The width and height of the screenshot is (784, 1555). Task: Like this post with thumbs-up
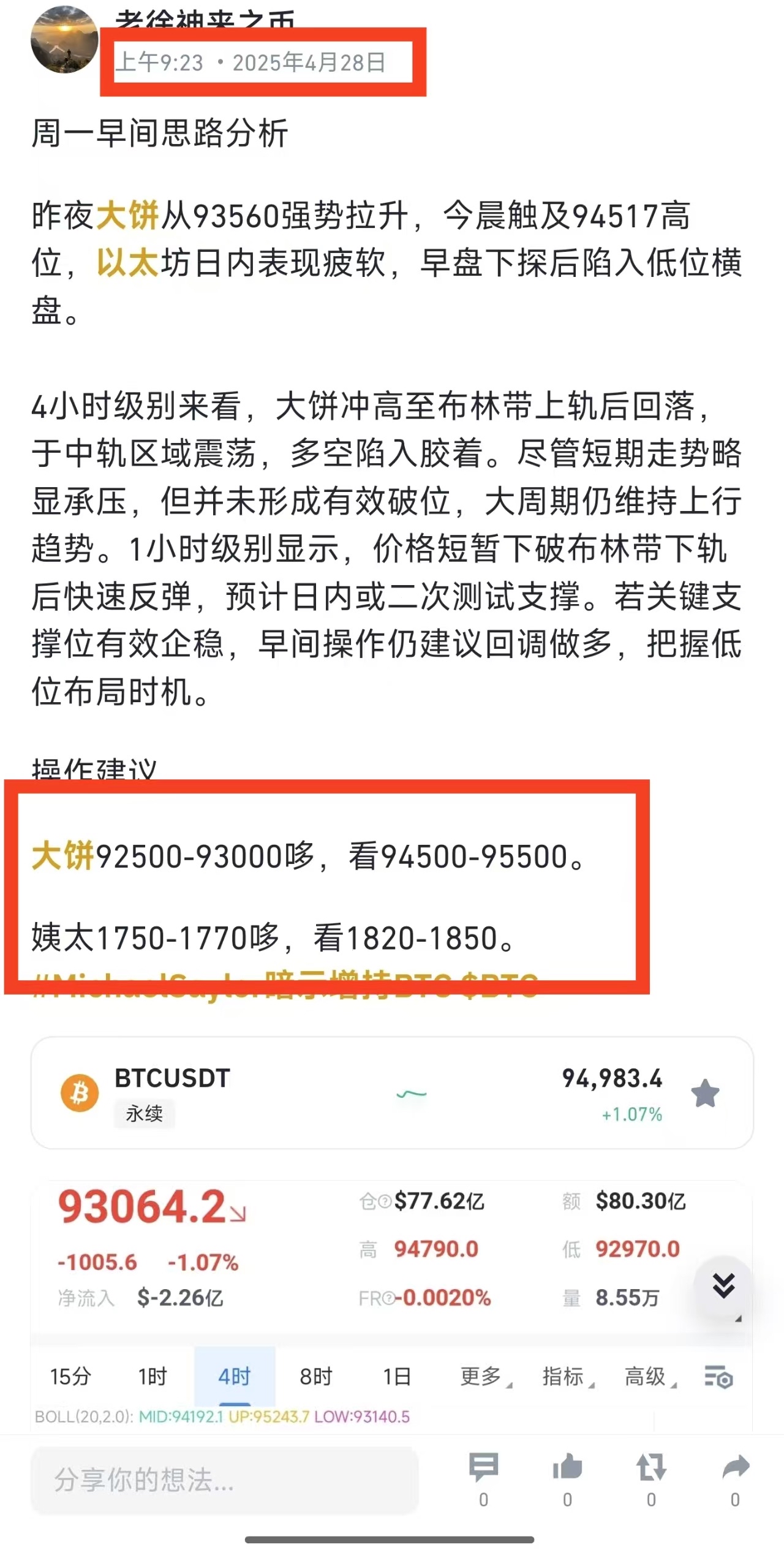point(567,1468)
